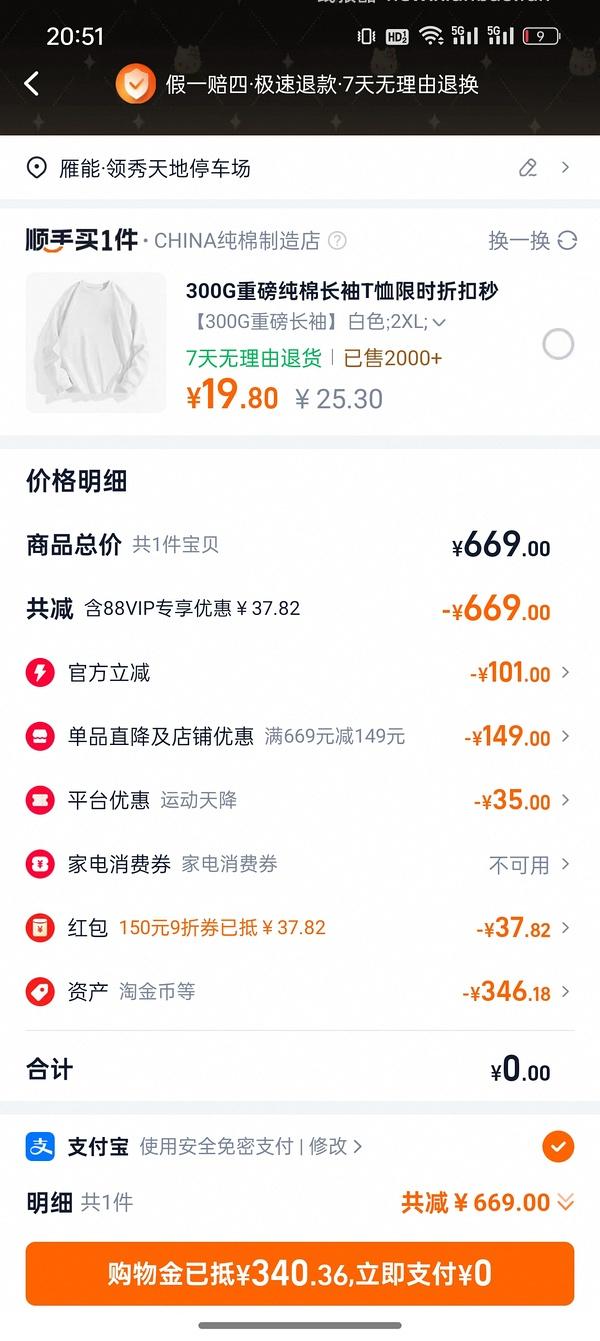Toggle the 支付宝 payment checkmark

click(x=558, y=1146)
